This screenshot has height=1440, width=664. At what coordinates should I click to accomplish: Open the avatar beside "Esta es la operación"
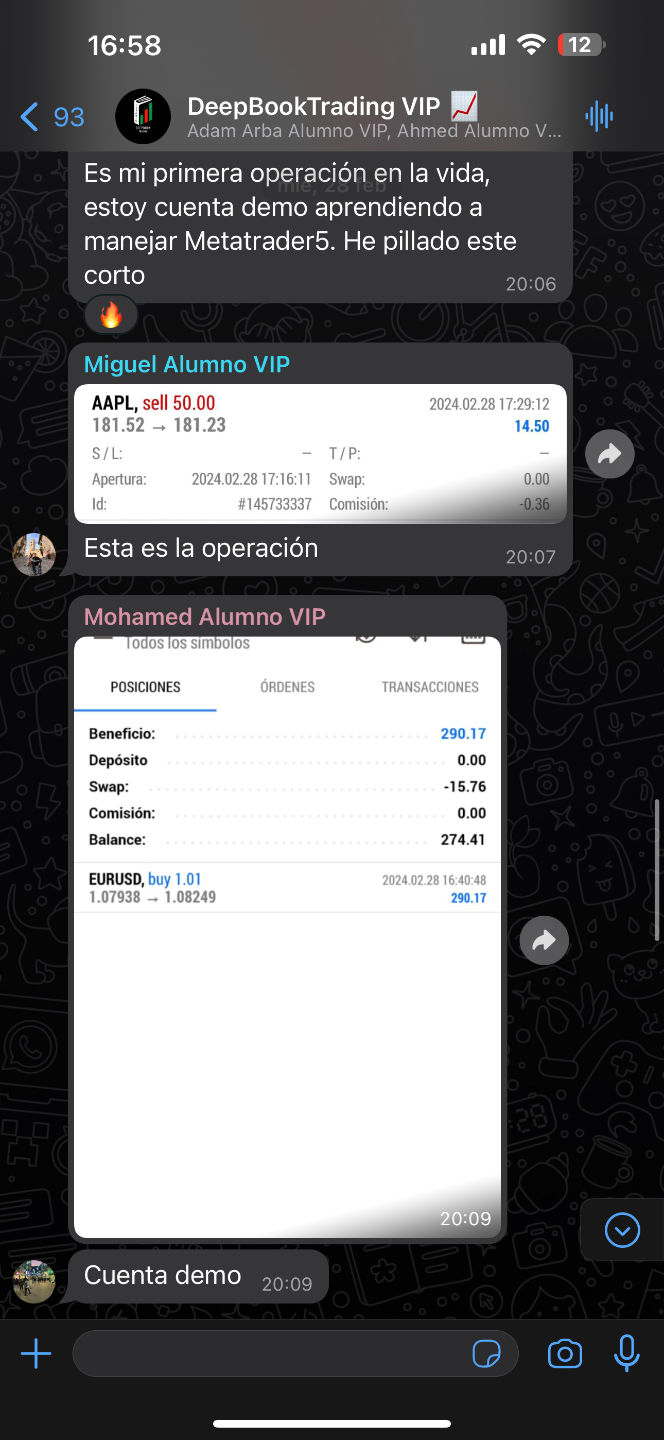coord(34,553)
